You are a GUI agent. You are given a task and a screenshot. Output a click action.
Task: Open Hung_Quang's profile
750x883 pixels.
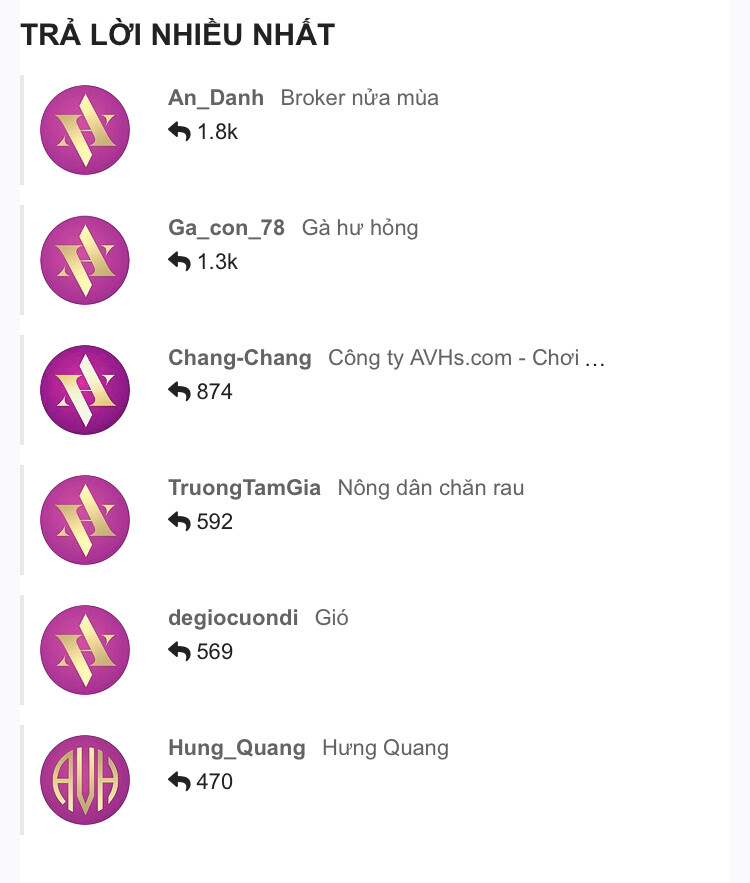pos(237,748)
